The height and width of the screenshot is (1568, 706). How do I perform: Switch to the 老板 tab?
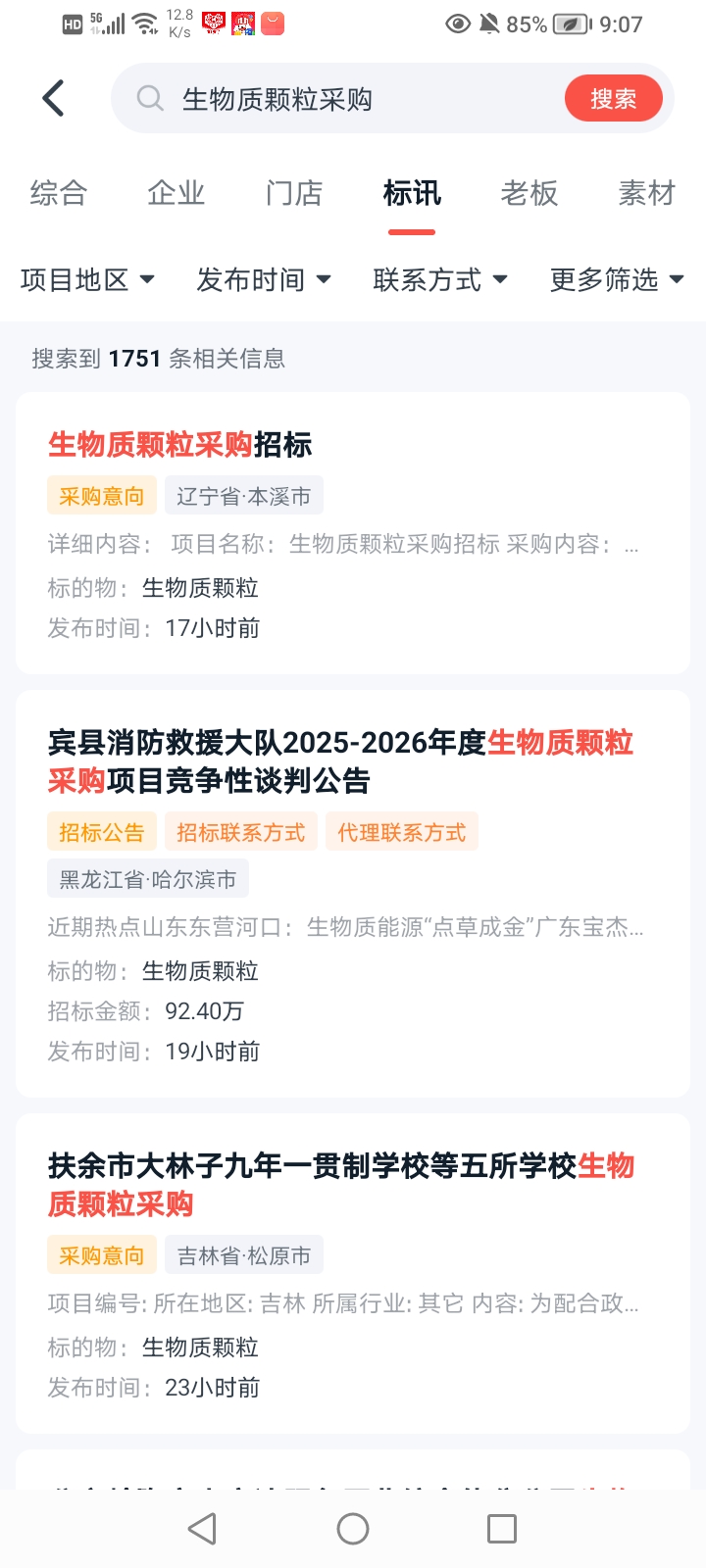[x=529, y=193]
